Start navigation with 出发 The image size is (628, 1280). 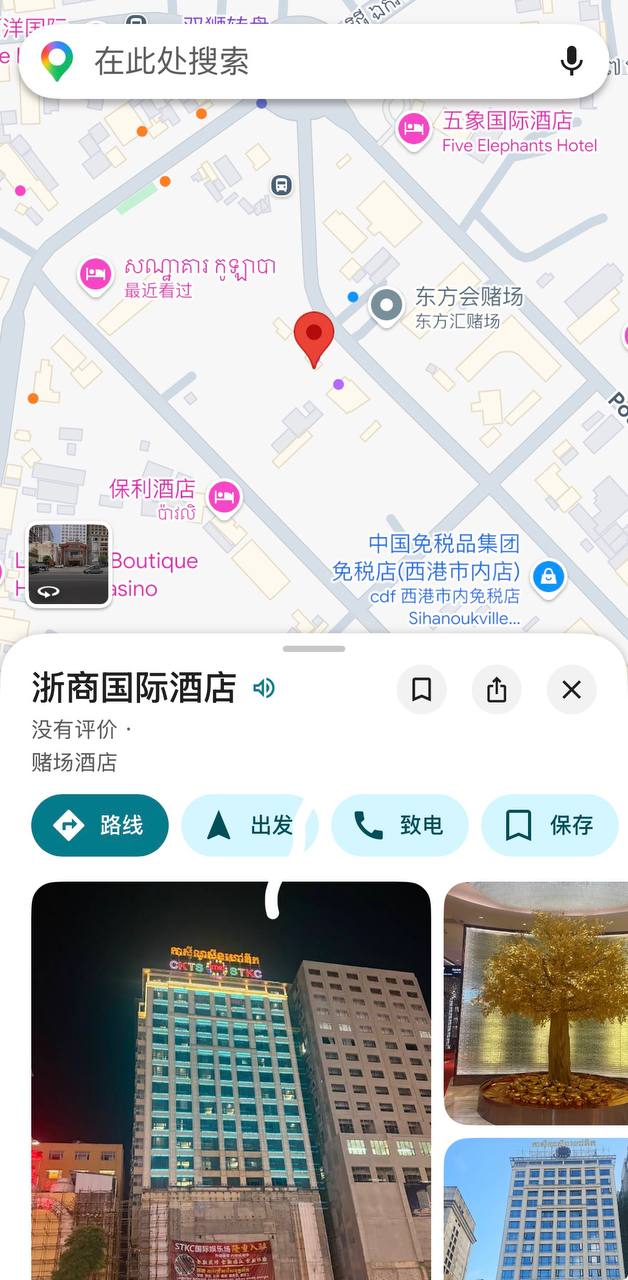point(250,825)
